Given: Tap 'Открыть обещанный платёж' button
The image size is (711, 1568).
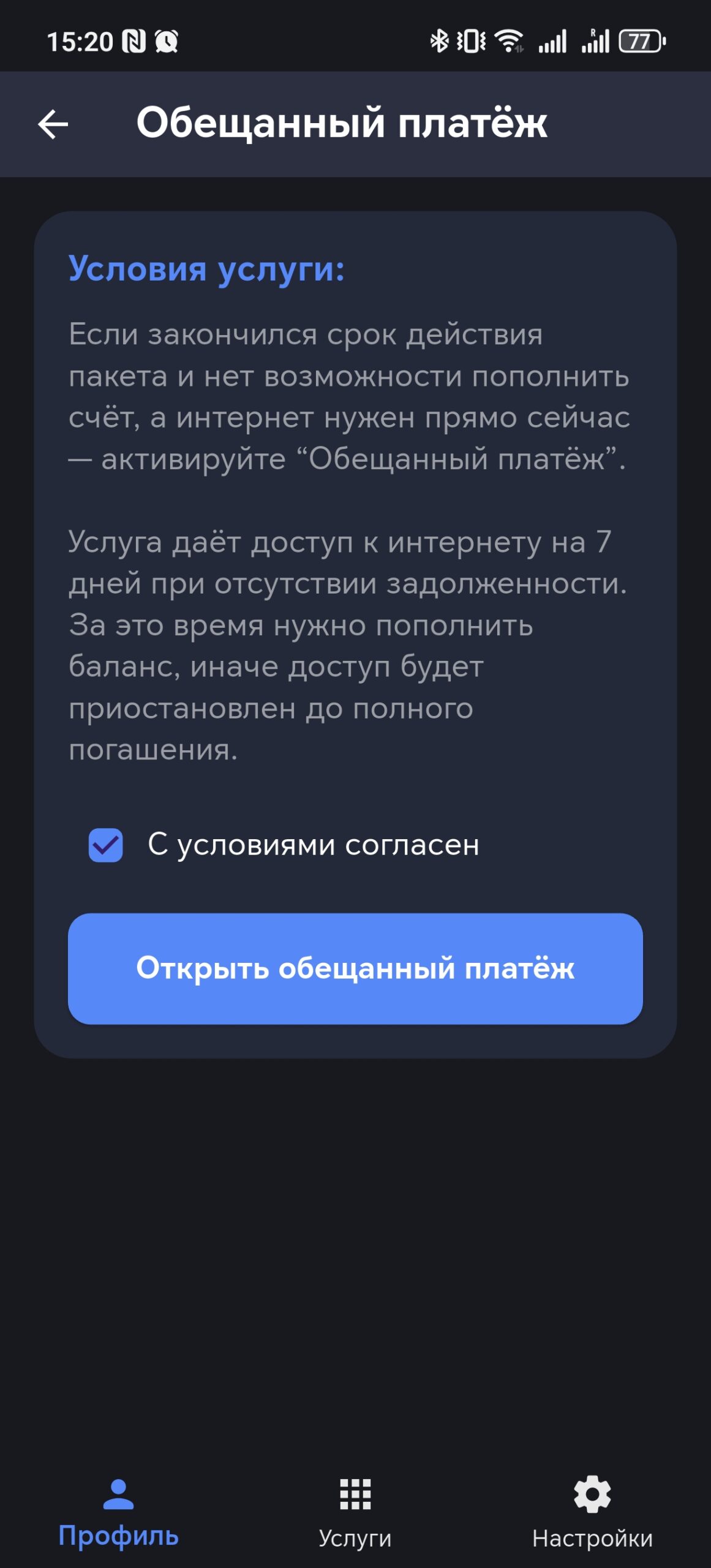Looking at the screenshot, I should (x=355, y=968).
